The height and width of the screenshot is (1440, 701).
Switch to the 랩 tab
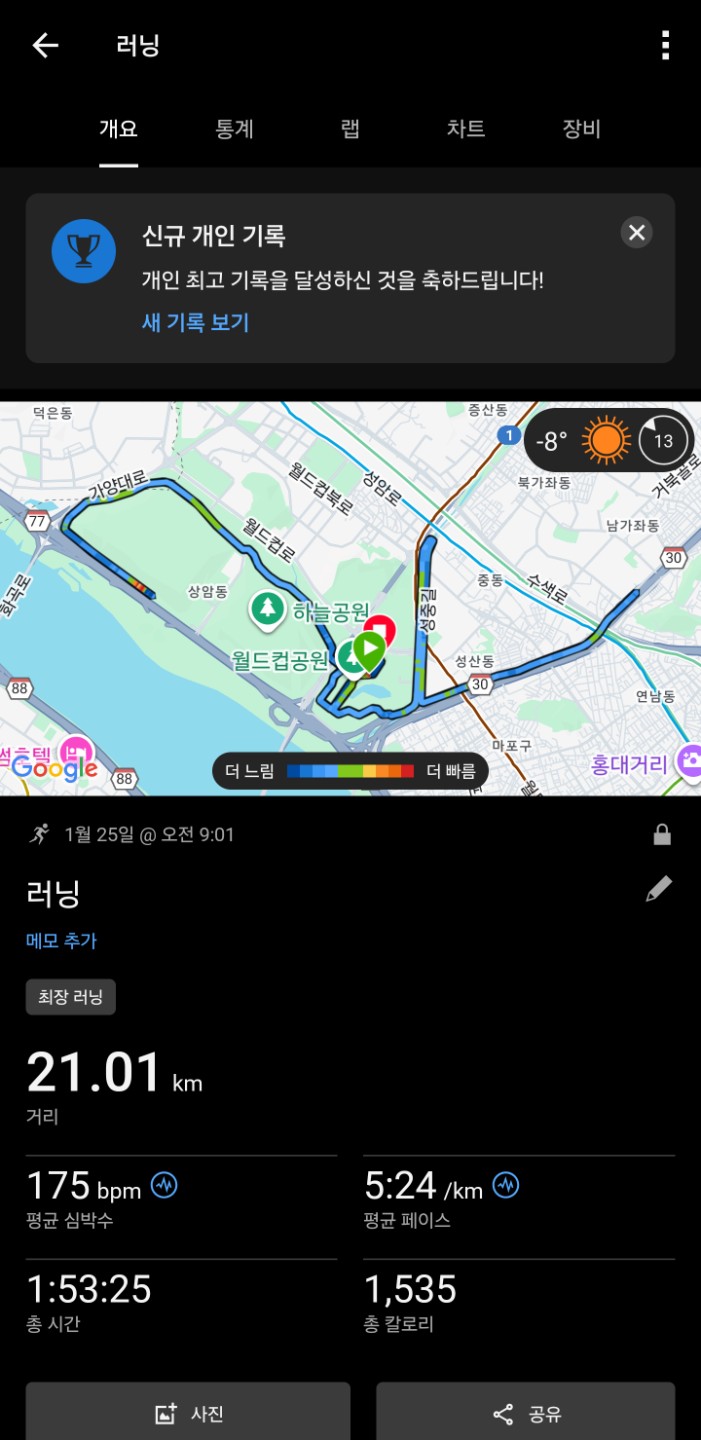(x=350, y=129)
